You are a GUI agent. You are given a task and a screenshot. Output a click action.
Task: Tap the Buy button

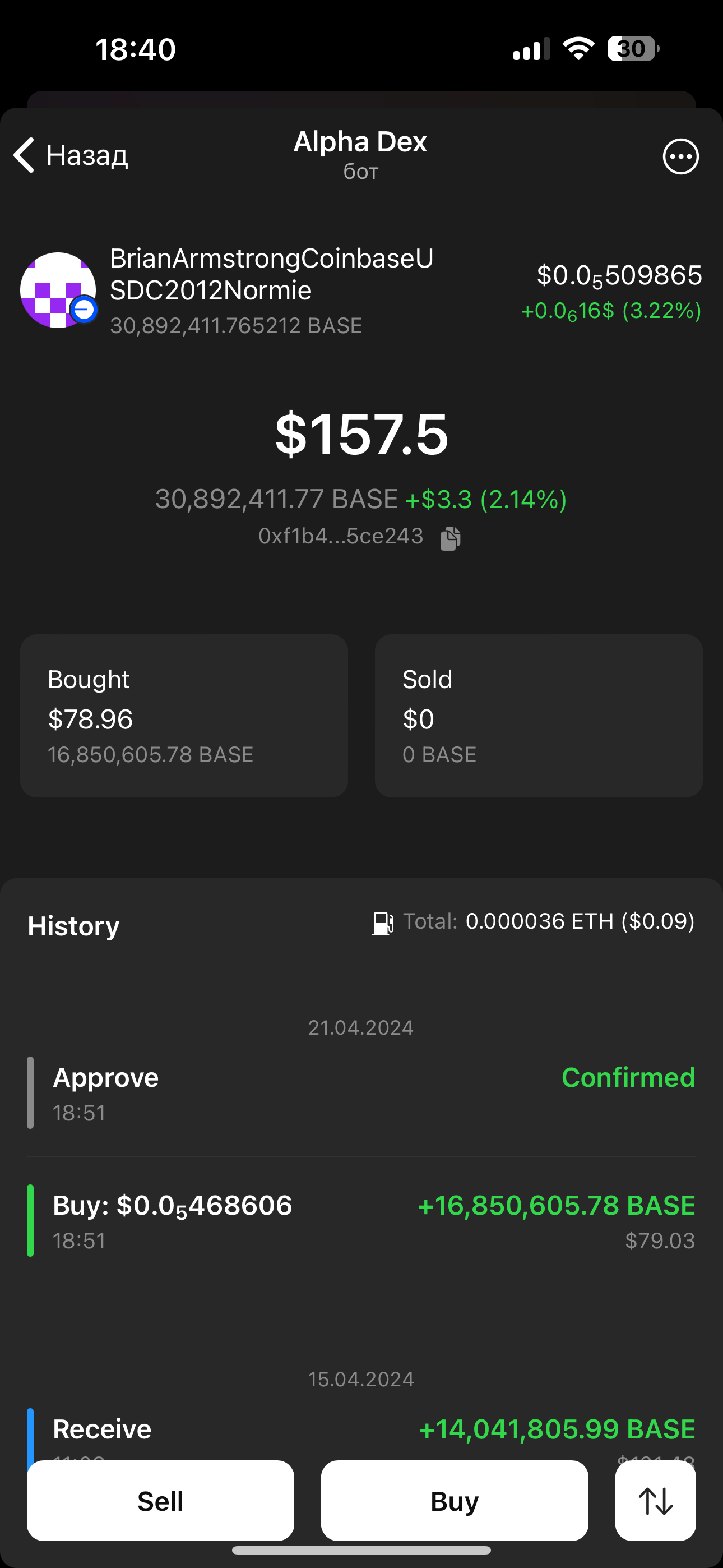[x=454, y=1501]
